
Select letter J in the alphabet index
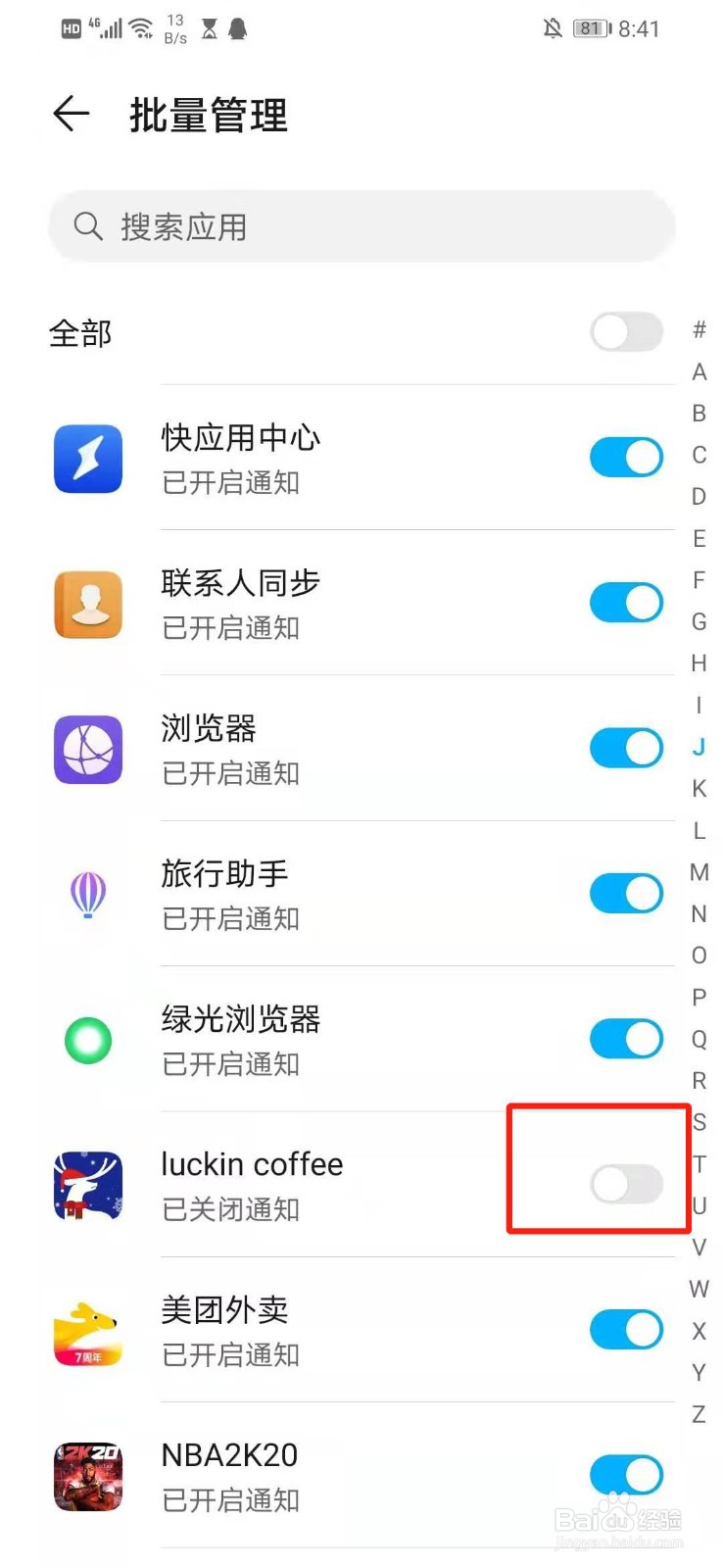(699, 747)
